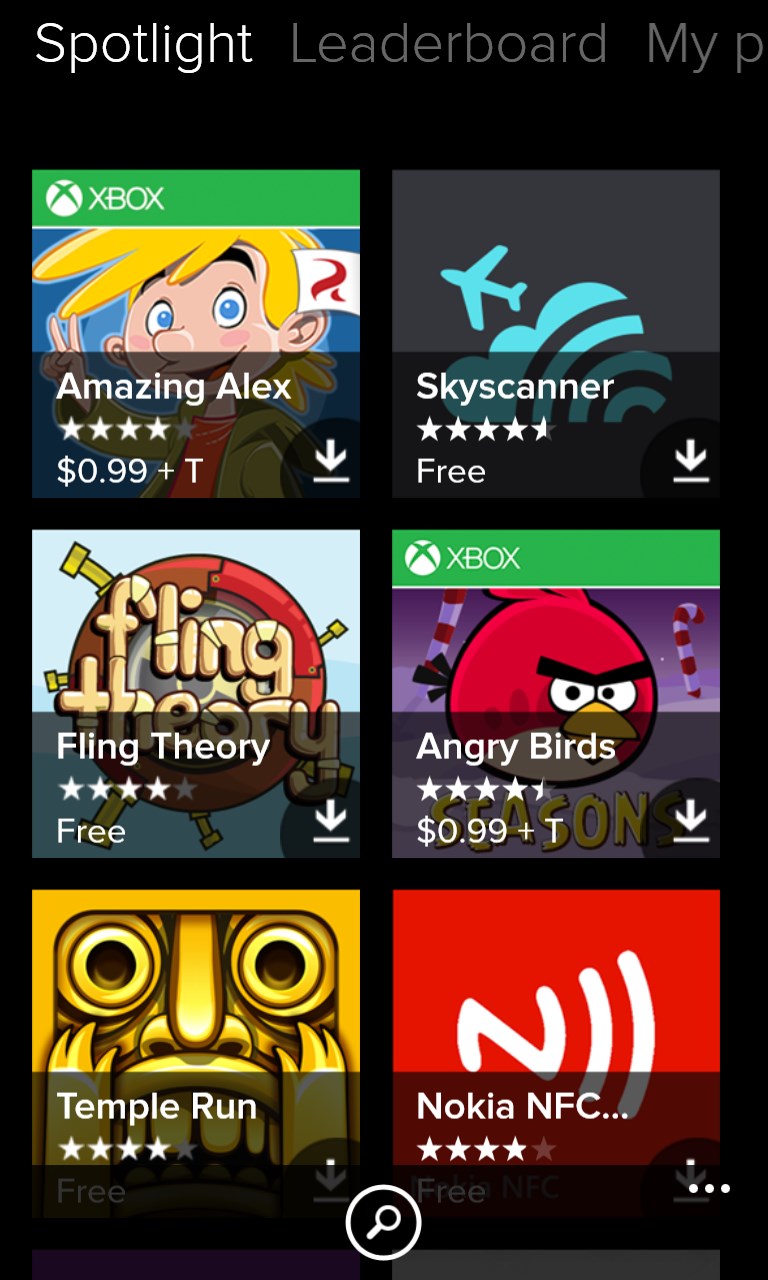Download the Skyscanner app
Viewport: 768px width, 1280px height.
tap(690, 462)
